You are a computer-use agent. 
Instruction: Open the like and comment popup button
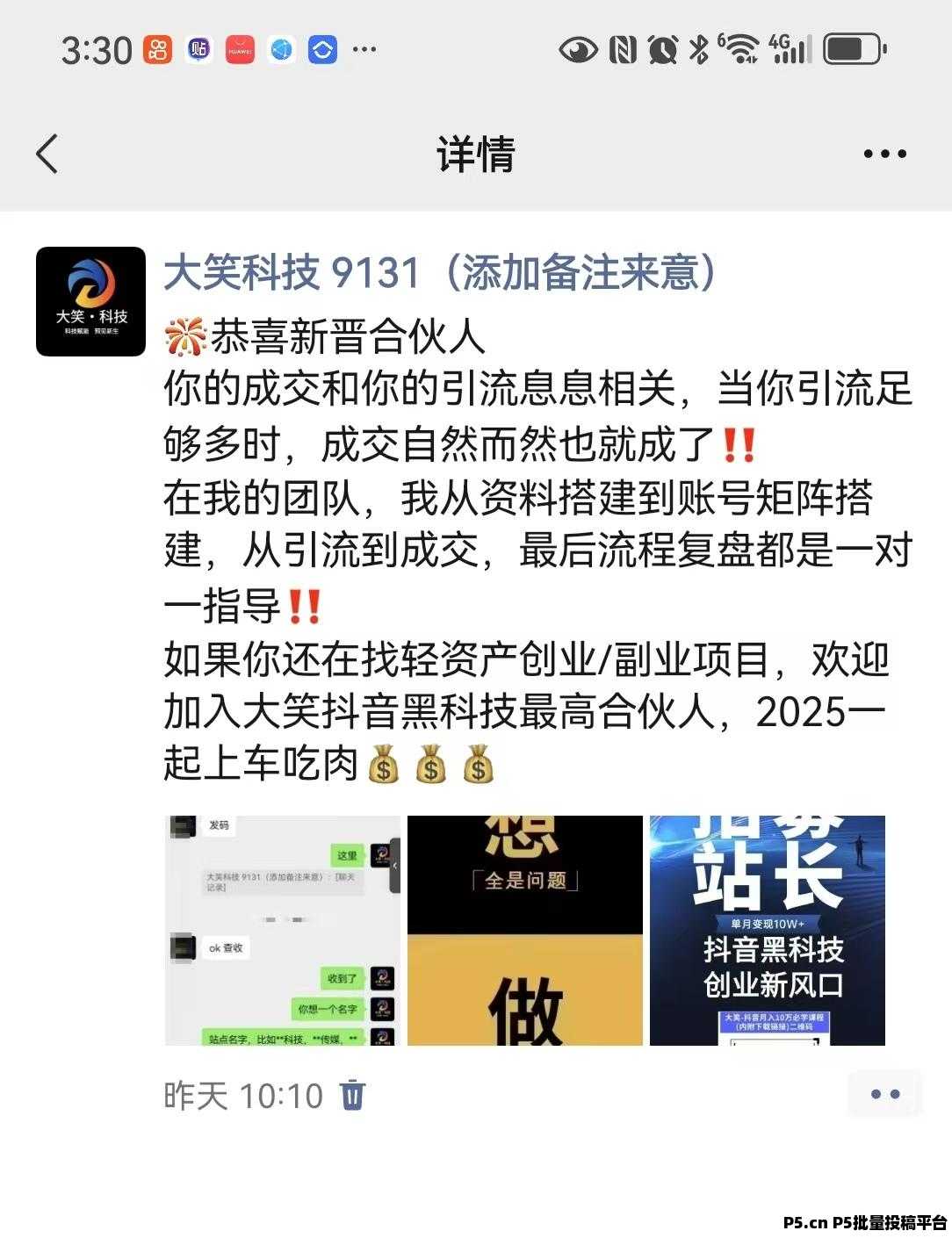tap(884, 1094)
